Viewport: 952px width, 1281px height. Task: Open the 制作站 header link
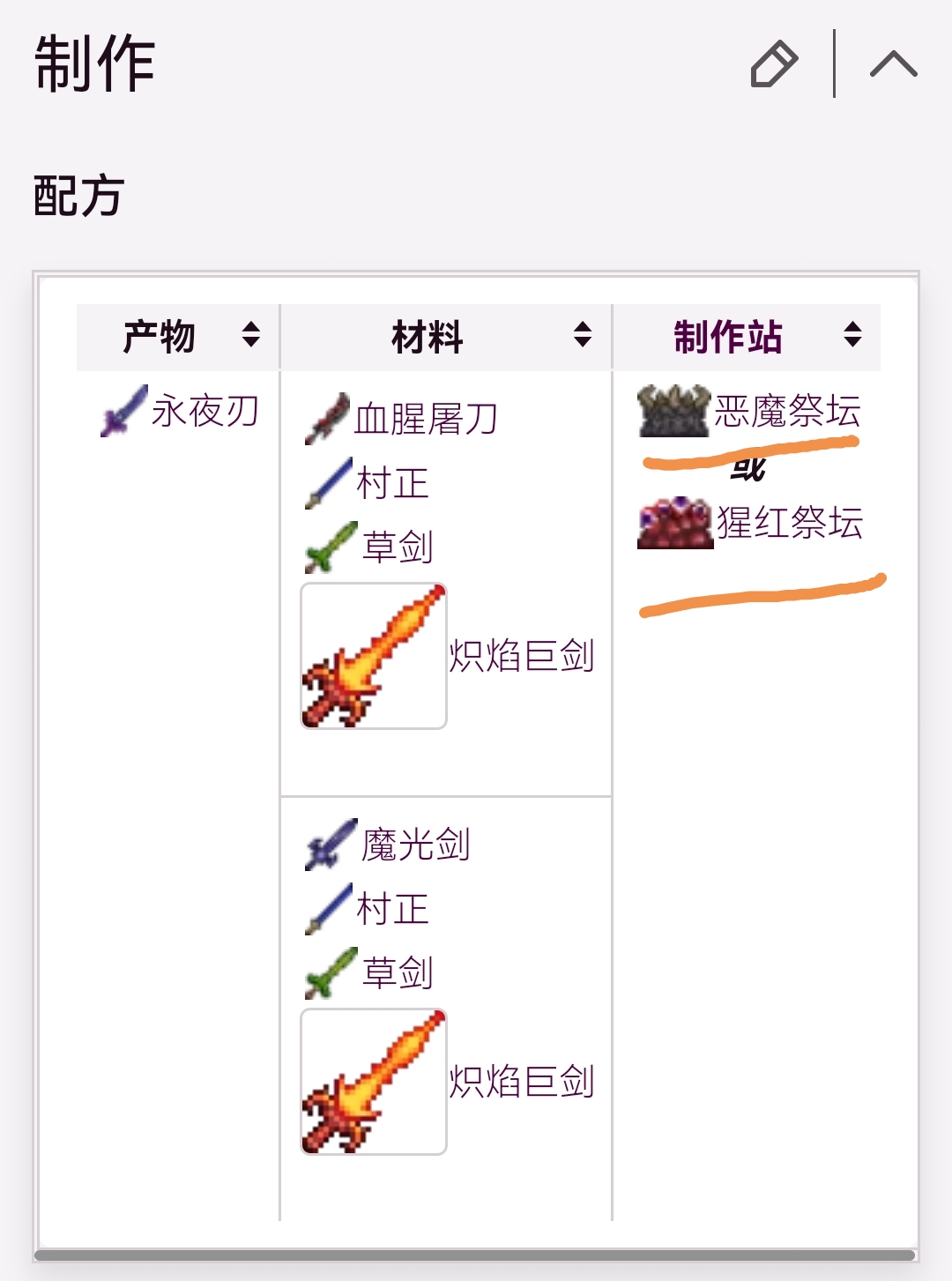(728, 337)
